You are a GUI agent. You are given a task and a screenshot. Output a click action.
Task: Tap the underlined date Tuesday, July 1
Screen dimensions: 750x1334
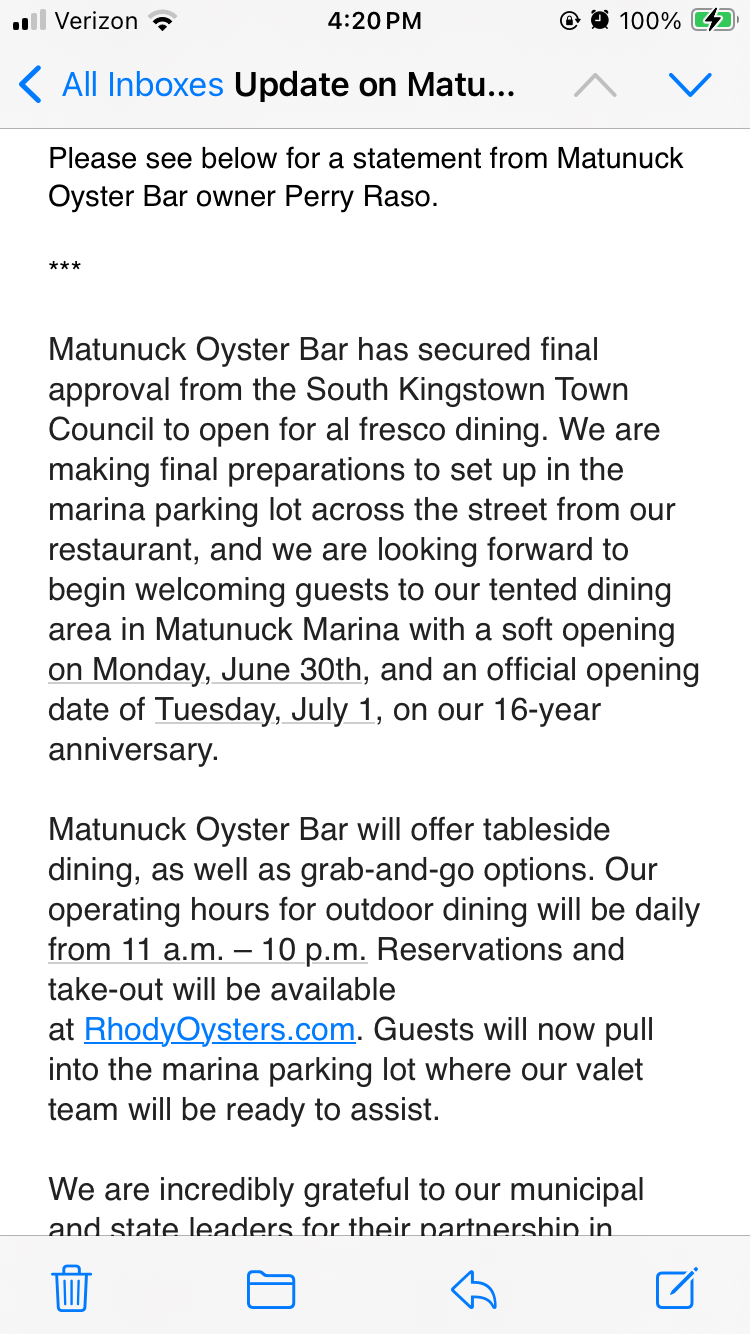click(x=264, y=709)
